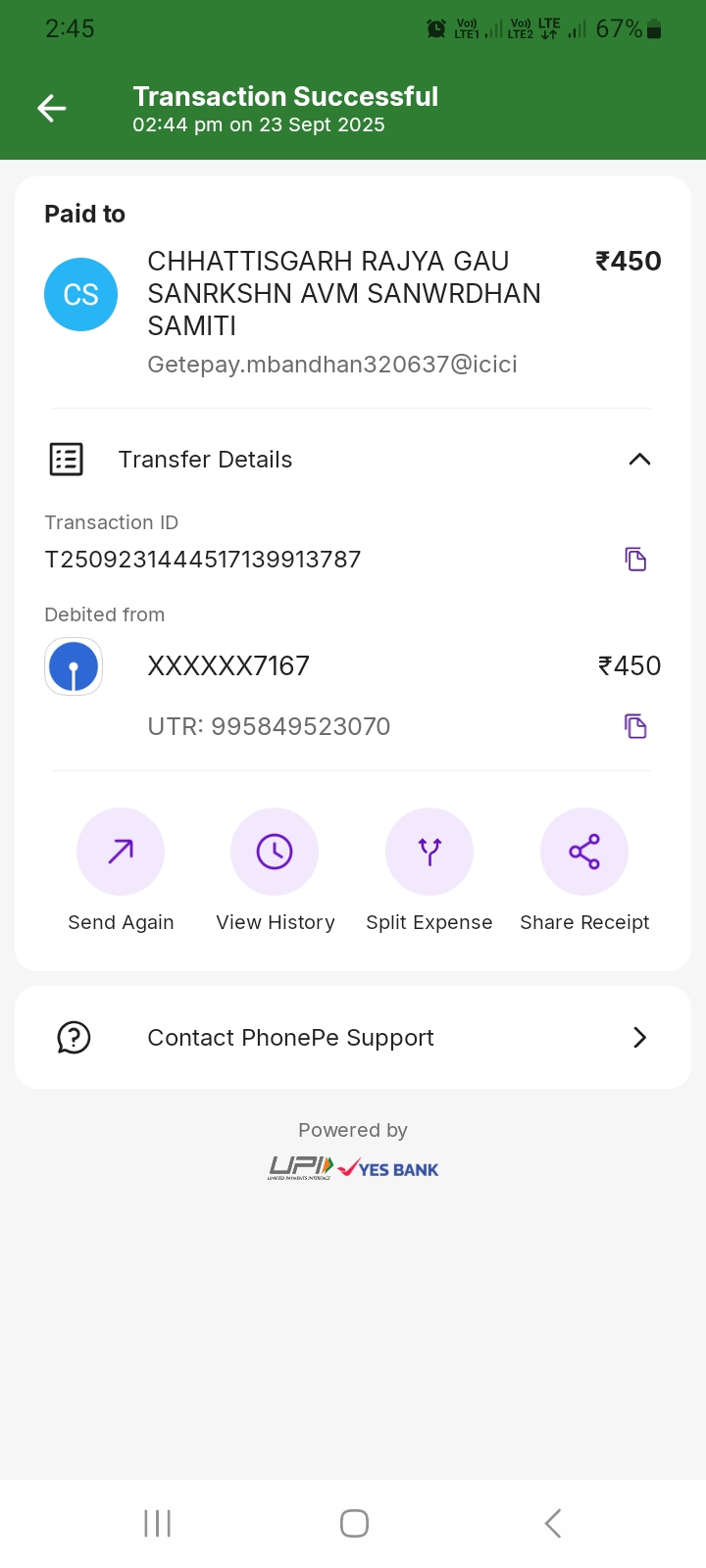Copy the UTR number
The image size is (706, 1568).
click(x=635, y=726)
